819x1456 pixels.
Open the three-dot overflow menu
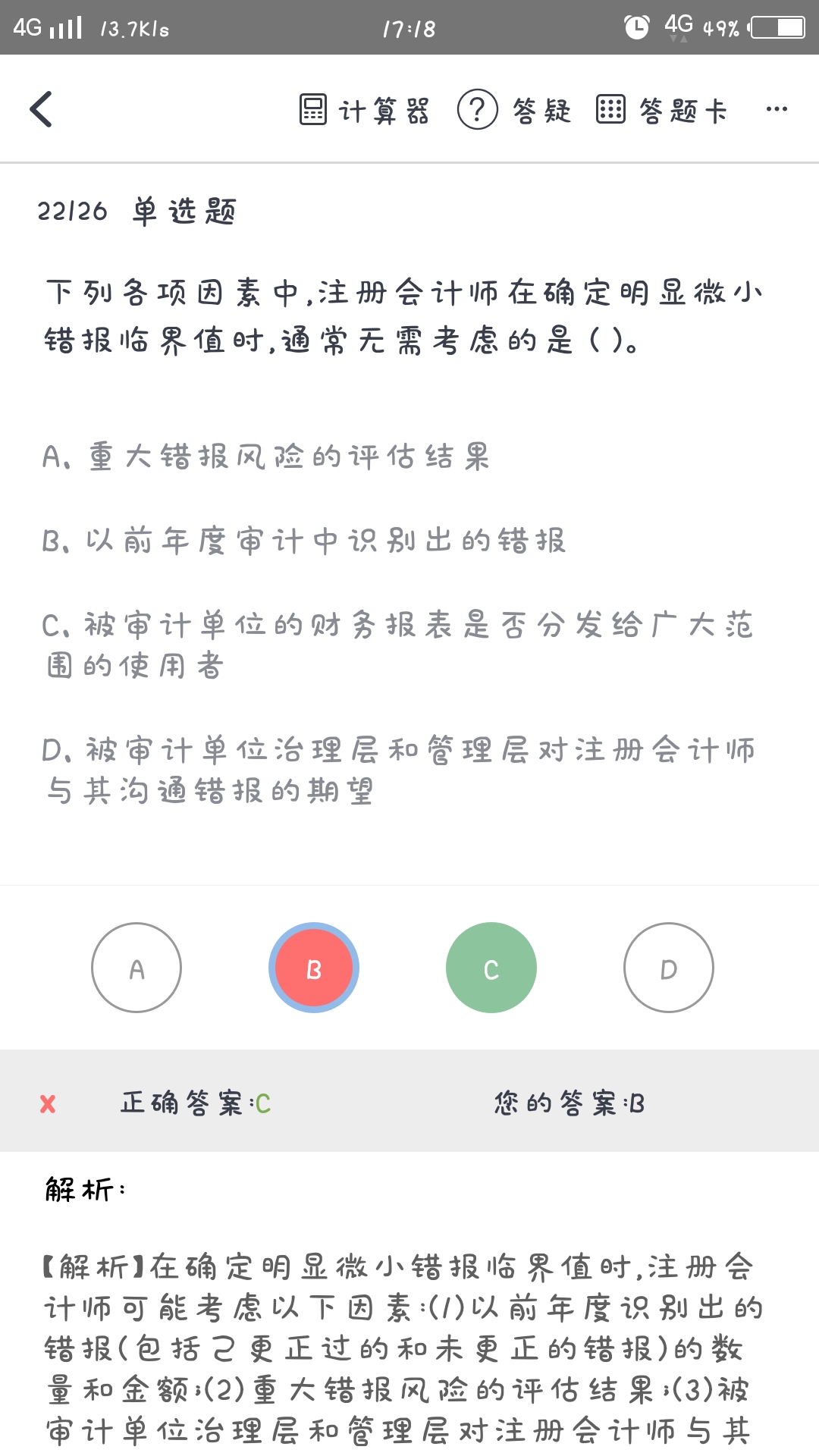click(x=776, y=109)
